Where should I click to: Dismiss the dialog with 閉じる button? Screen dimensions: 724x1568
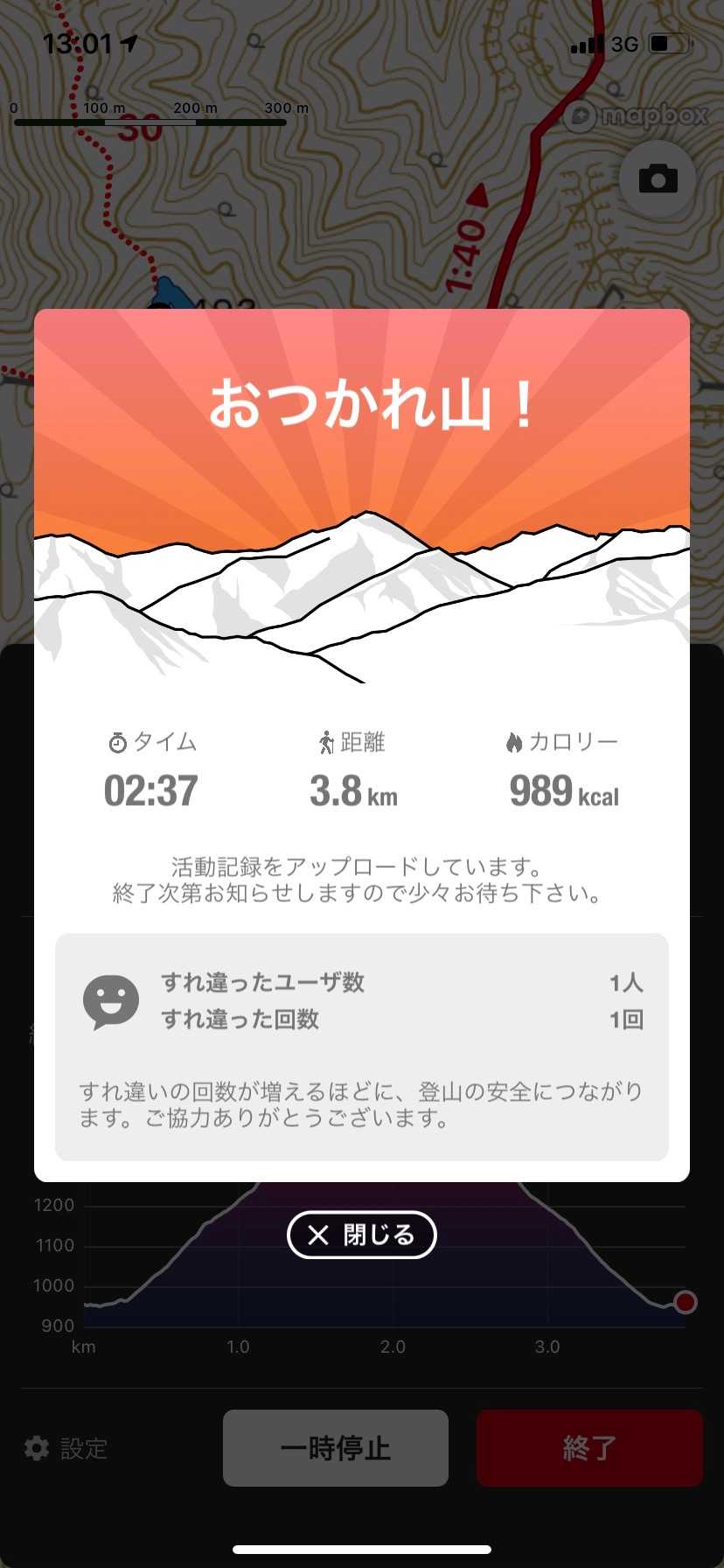(361, 1235)
